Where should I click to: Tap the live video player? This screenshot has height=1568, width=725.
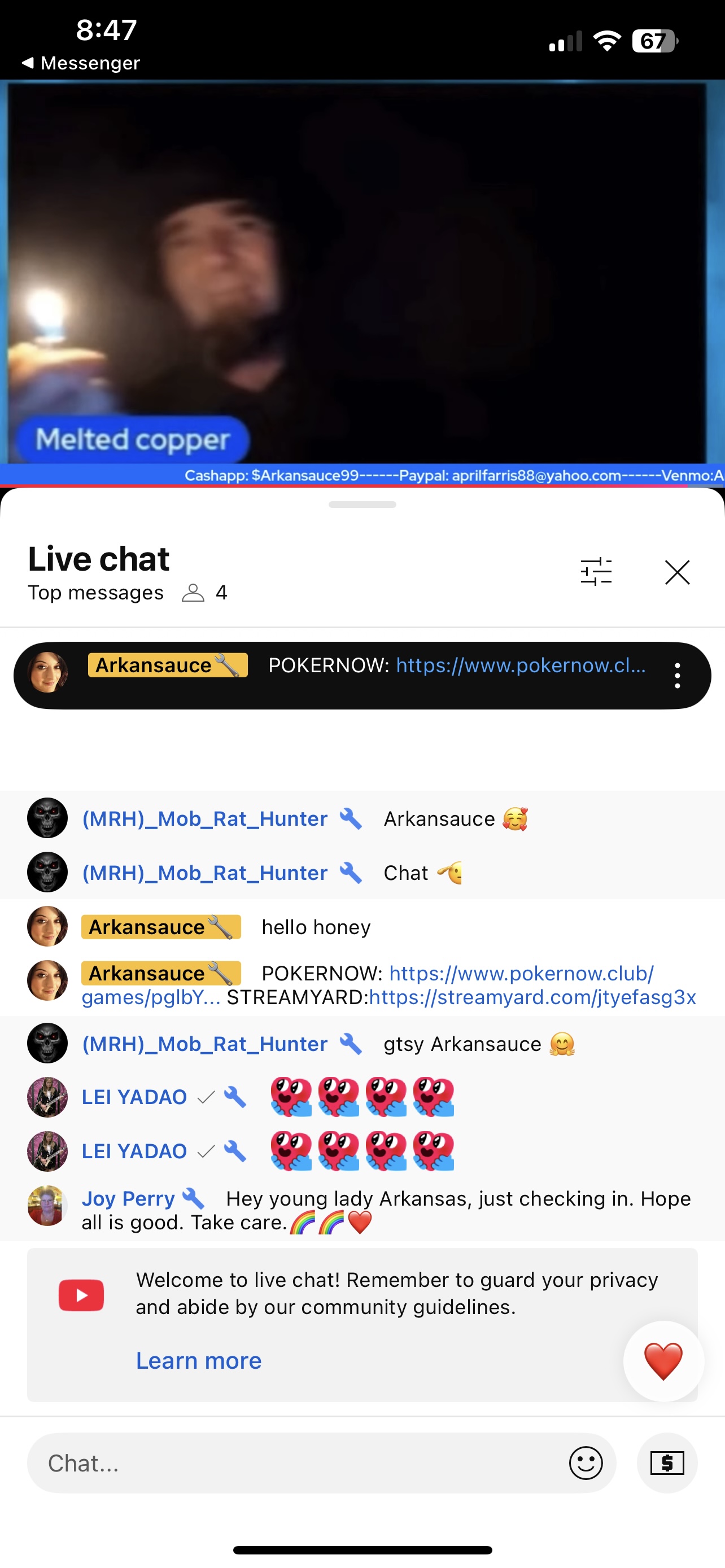tap(362, 274)
